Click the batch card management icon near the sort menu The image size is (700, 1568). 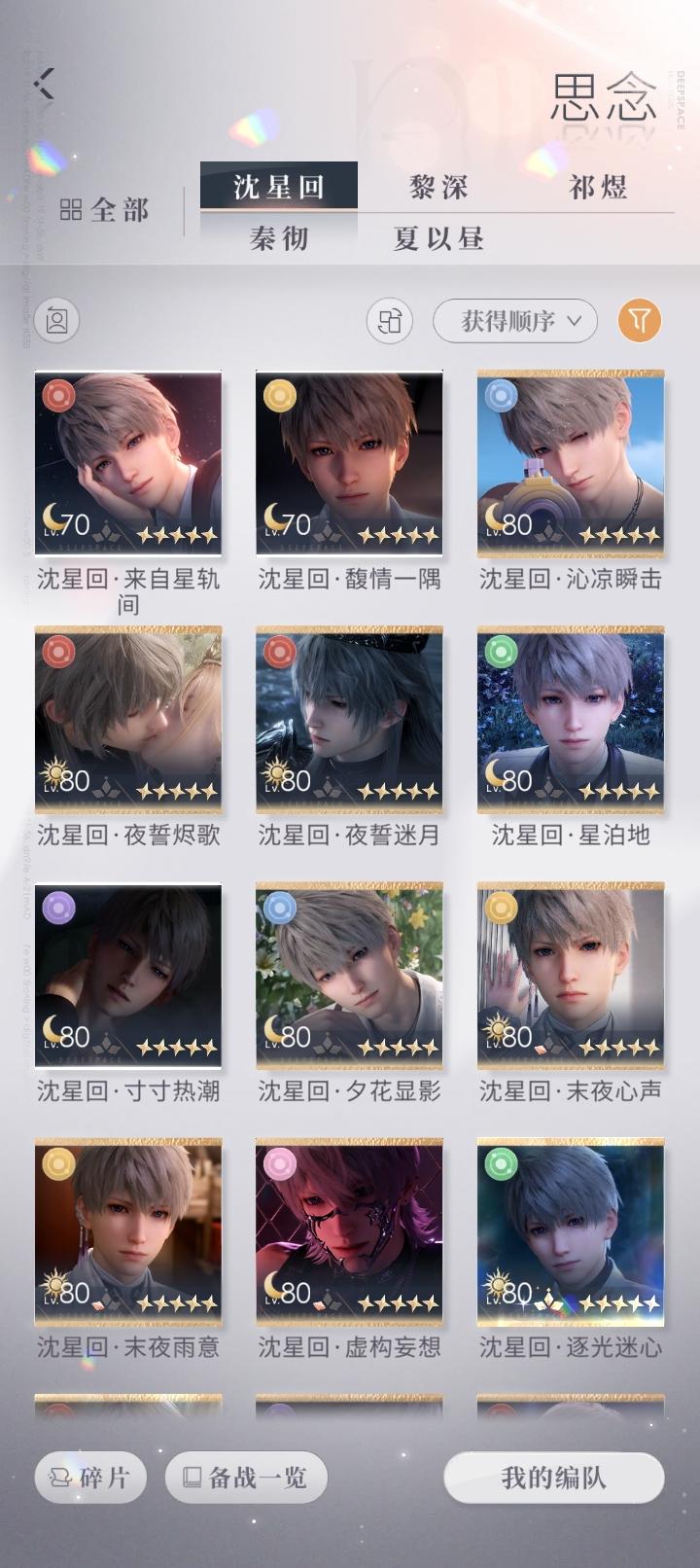[388, 321]
